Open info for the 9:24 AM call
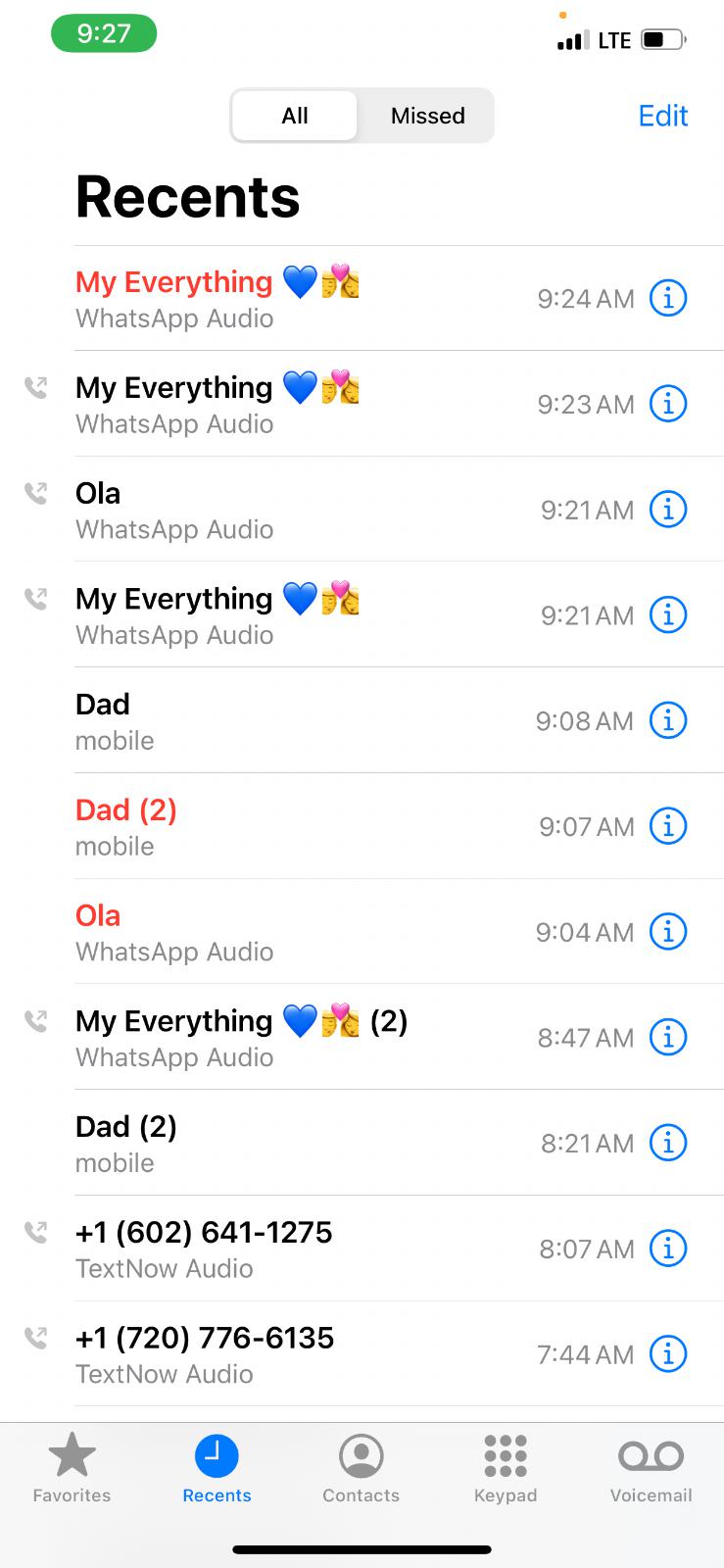Screen dimensions: 724x1568 point(668,298)
